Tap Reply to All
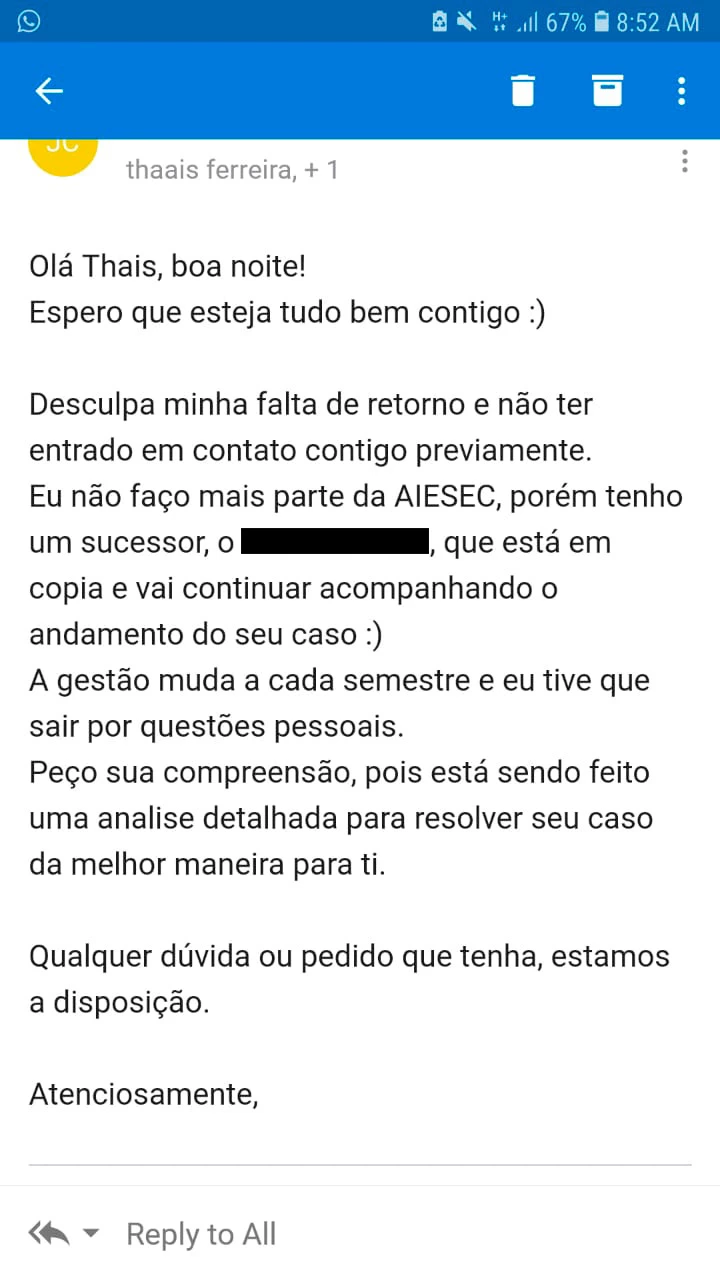 (200, 1234)
